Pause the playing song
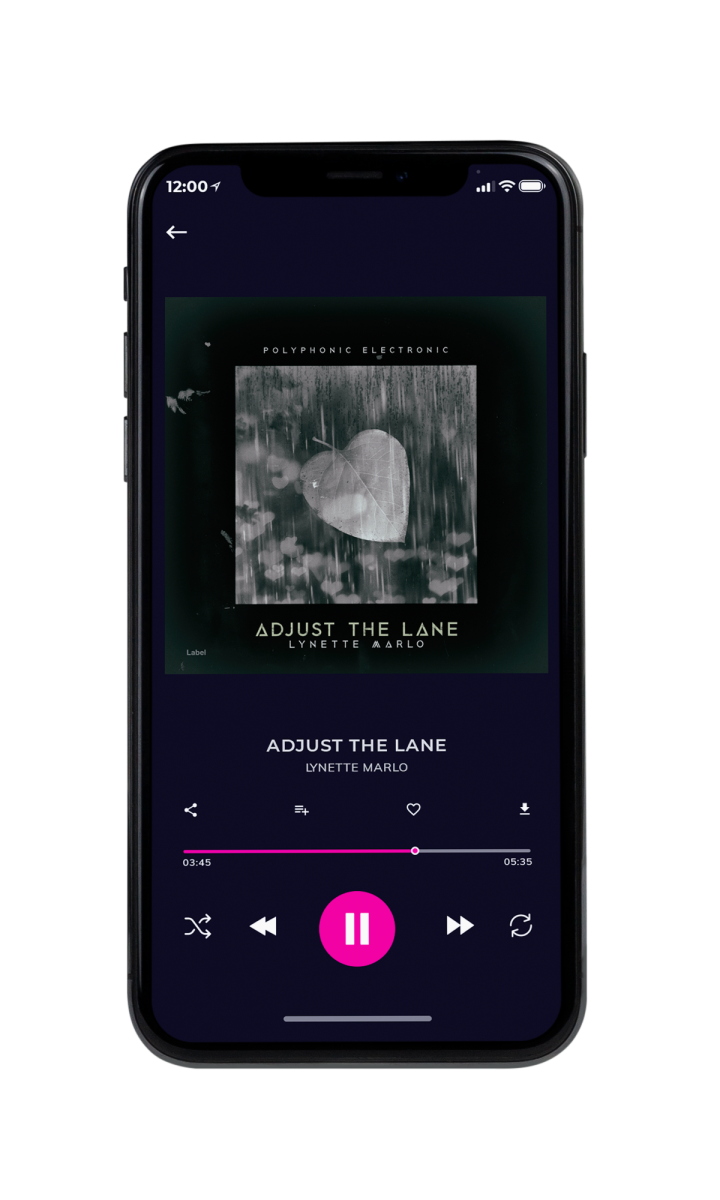 pos(357,928)
